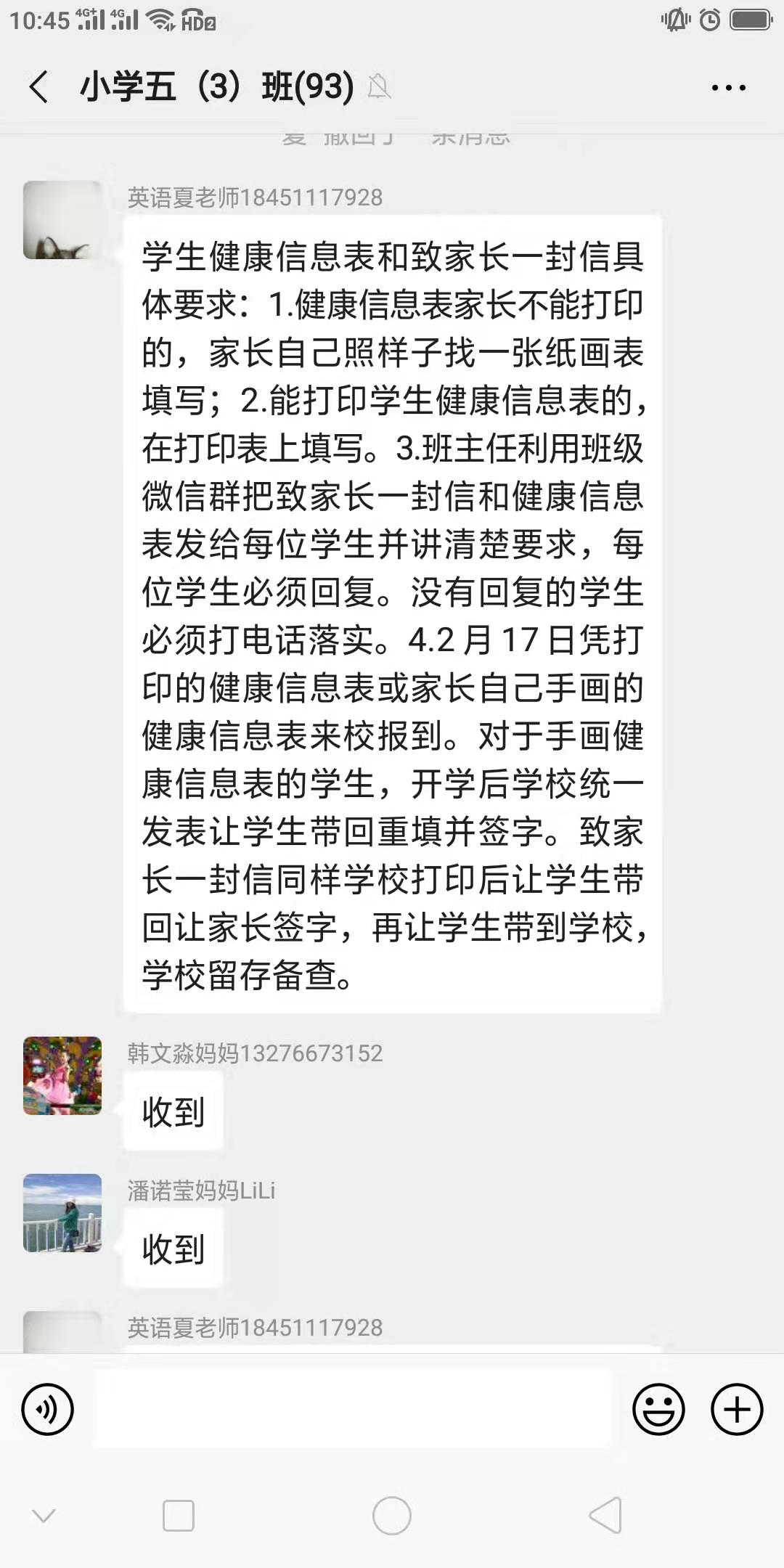This screenshot has width=784, height=1568.
Task: View 潘诺莹妈妈LiLi's profile avatar
Action: [62, 1213]
